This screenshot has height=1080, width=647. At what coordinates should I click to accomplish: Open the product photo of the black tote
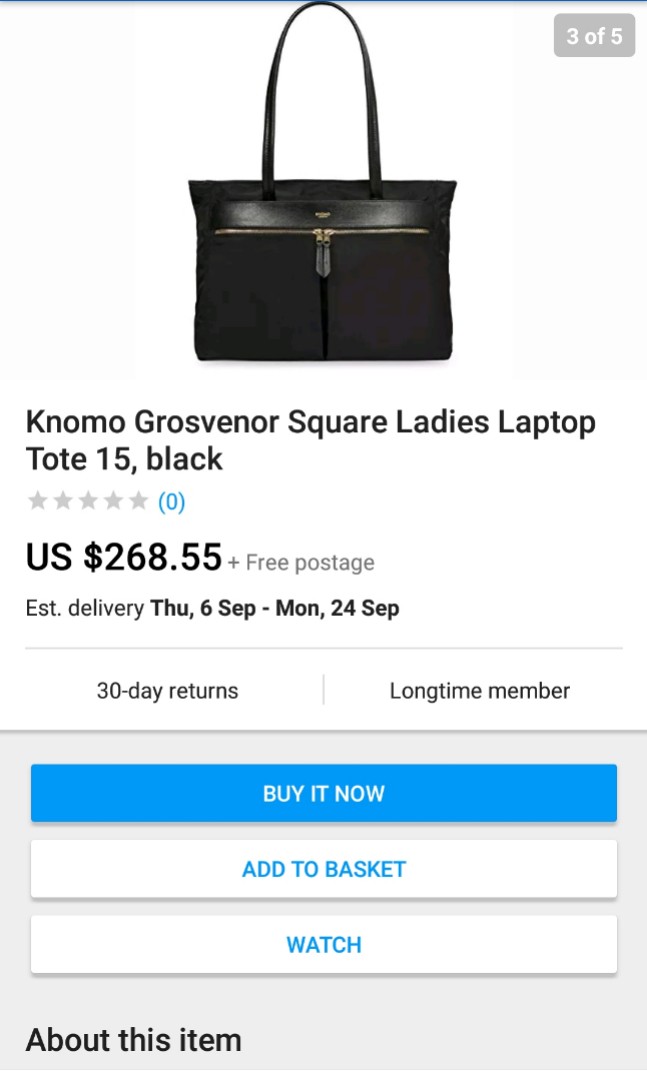tap(322, 190)
